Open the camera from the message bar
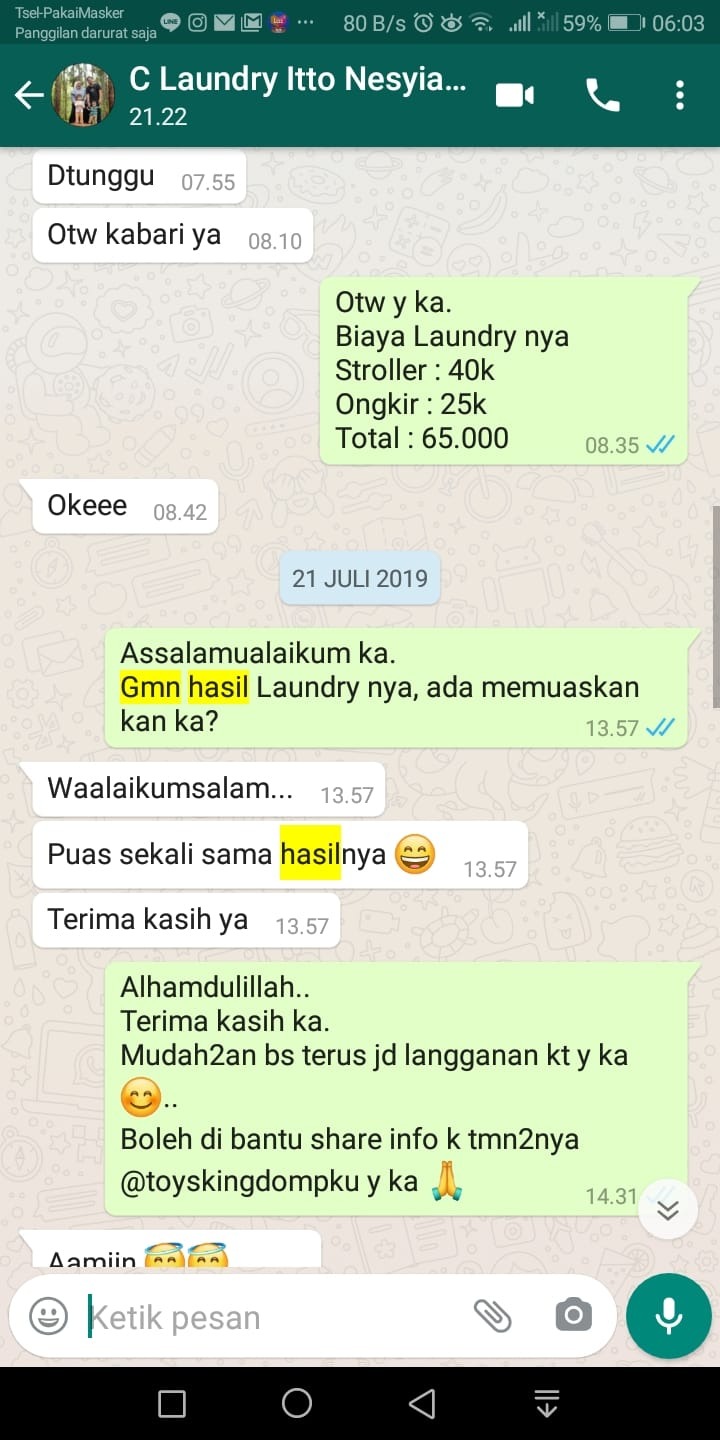 [x=573, y=1316]
